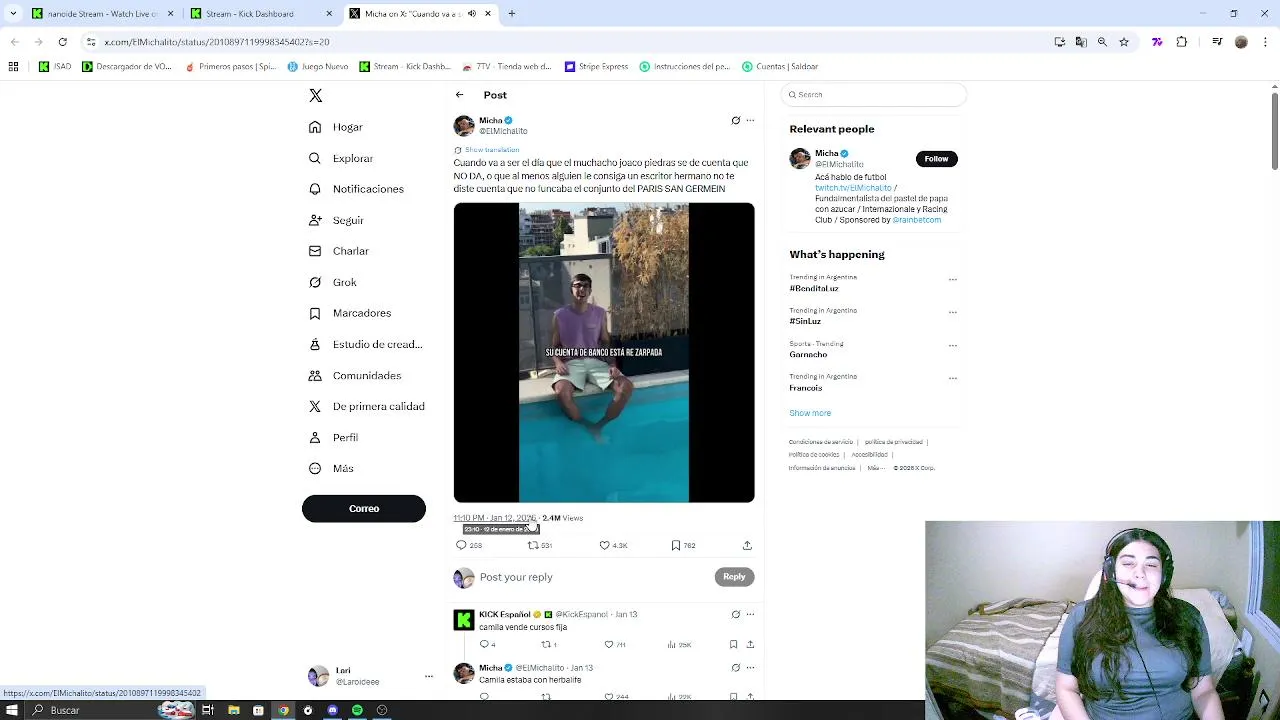Go back using the Post arrow
This screenshot has height=720, width=1280.
pos(459,95)
